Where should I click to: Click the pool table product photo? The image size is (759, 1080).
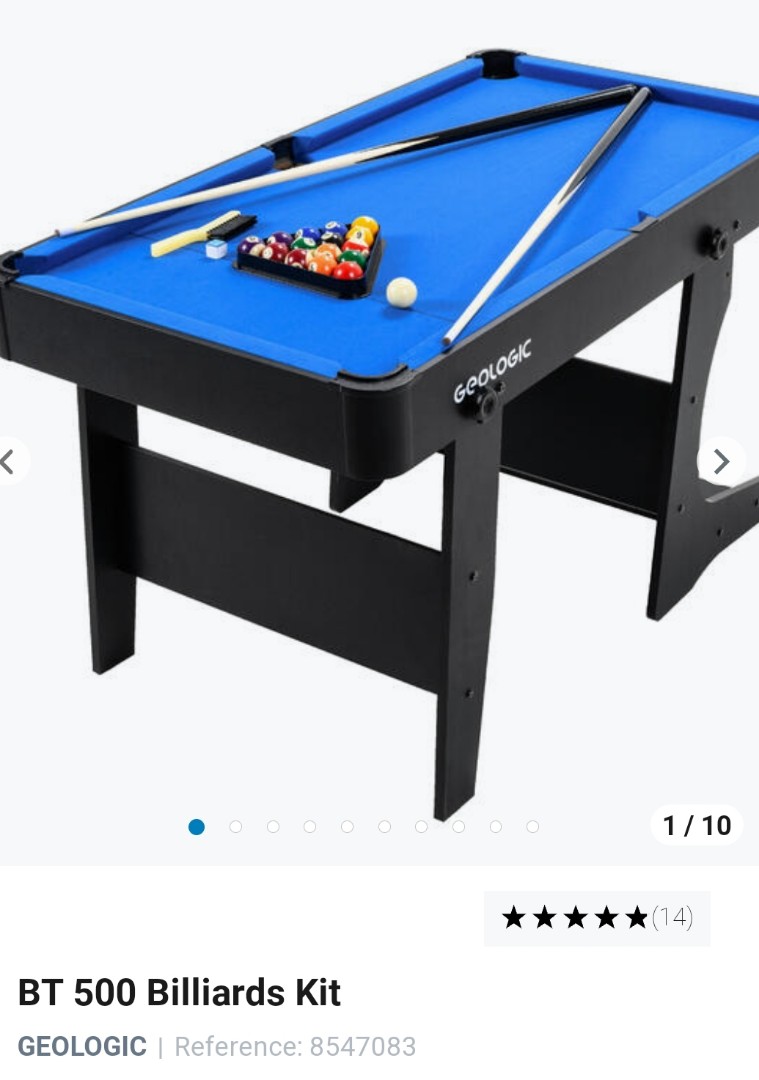tap(380, 400)
